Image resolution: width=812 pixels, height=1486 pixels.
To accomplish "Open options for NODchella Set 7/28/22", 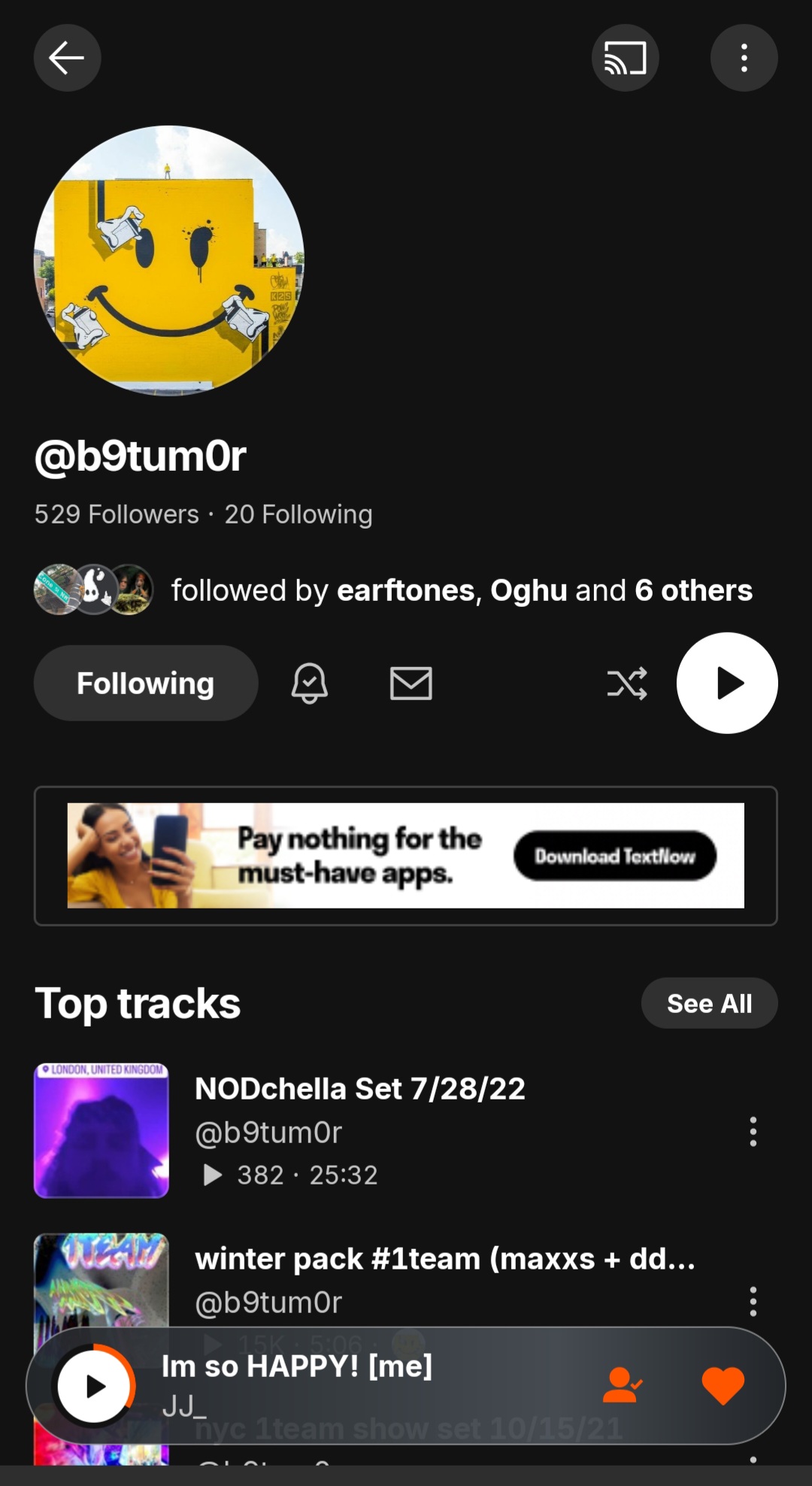I will (x=753, y=1131).
